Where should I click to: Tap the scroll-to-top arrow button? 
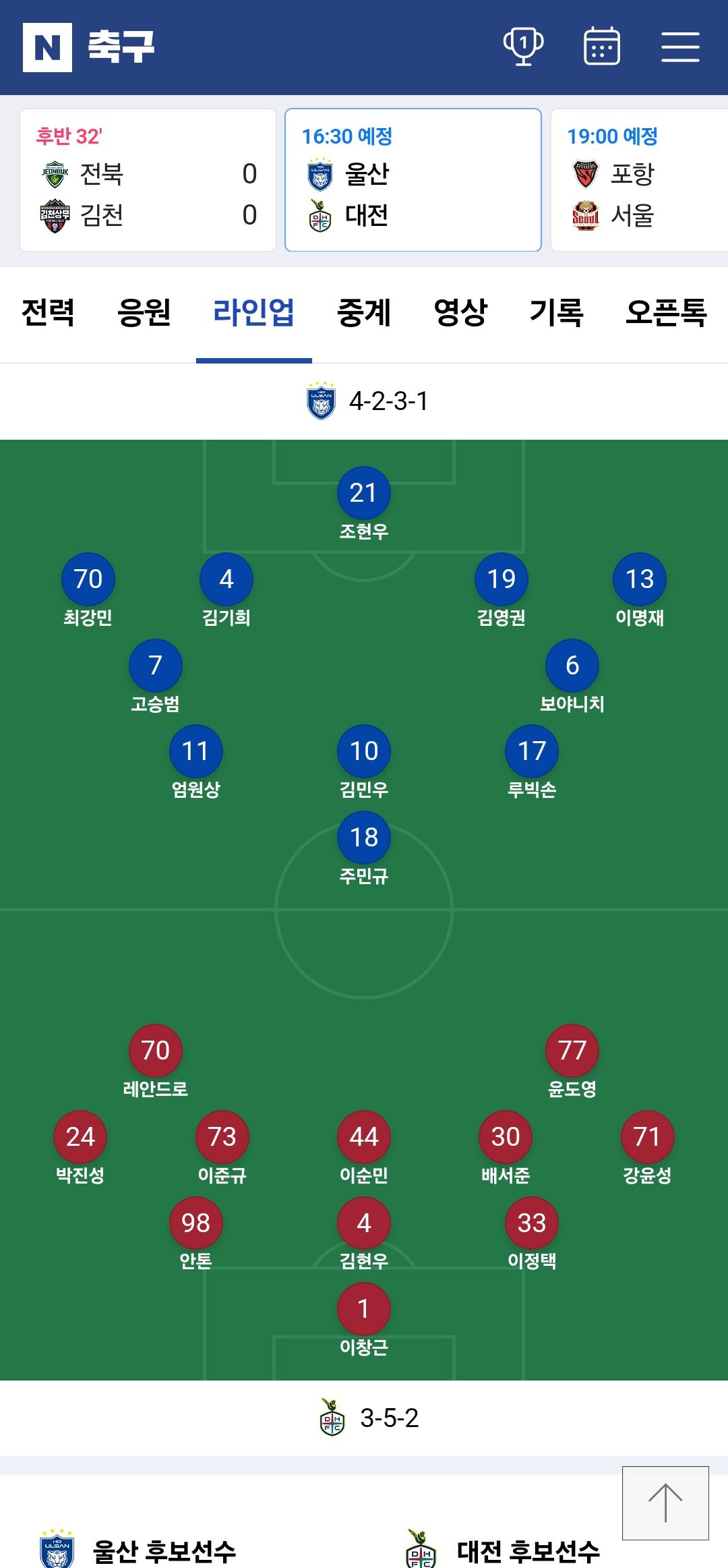point(665,1503)
